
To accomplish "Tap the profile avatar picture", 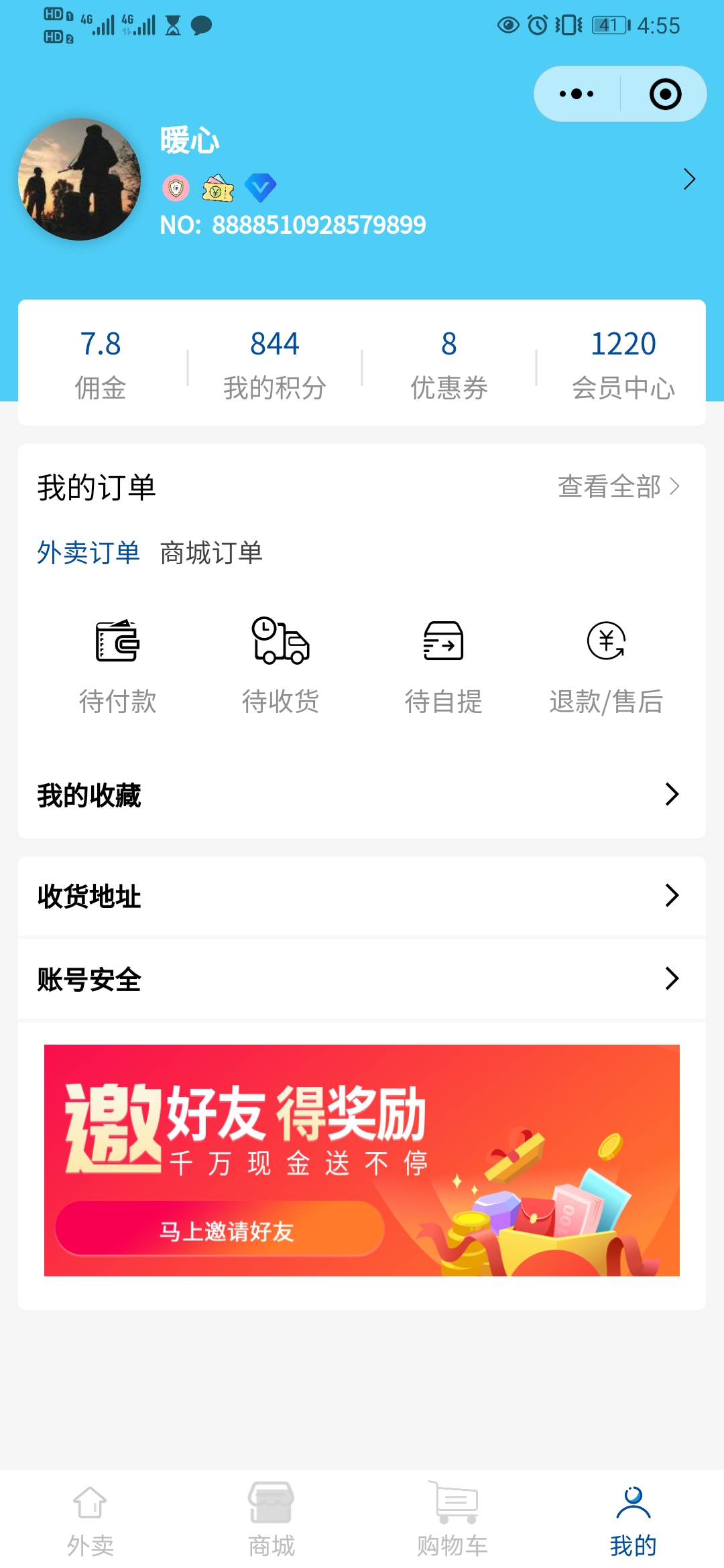I will [x=80, y=179].
